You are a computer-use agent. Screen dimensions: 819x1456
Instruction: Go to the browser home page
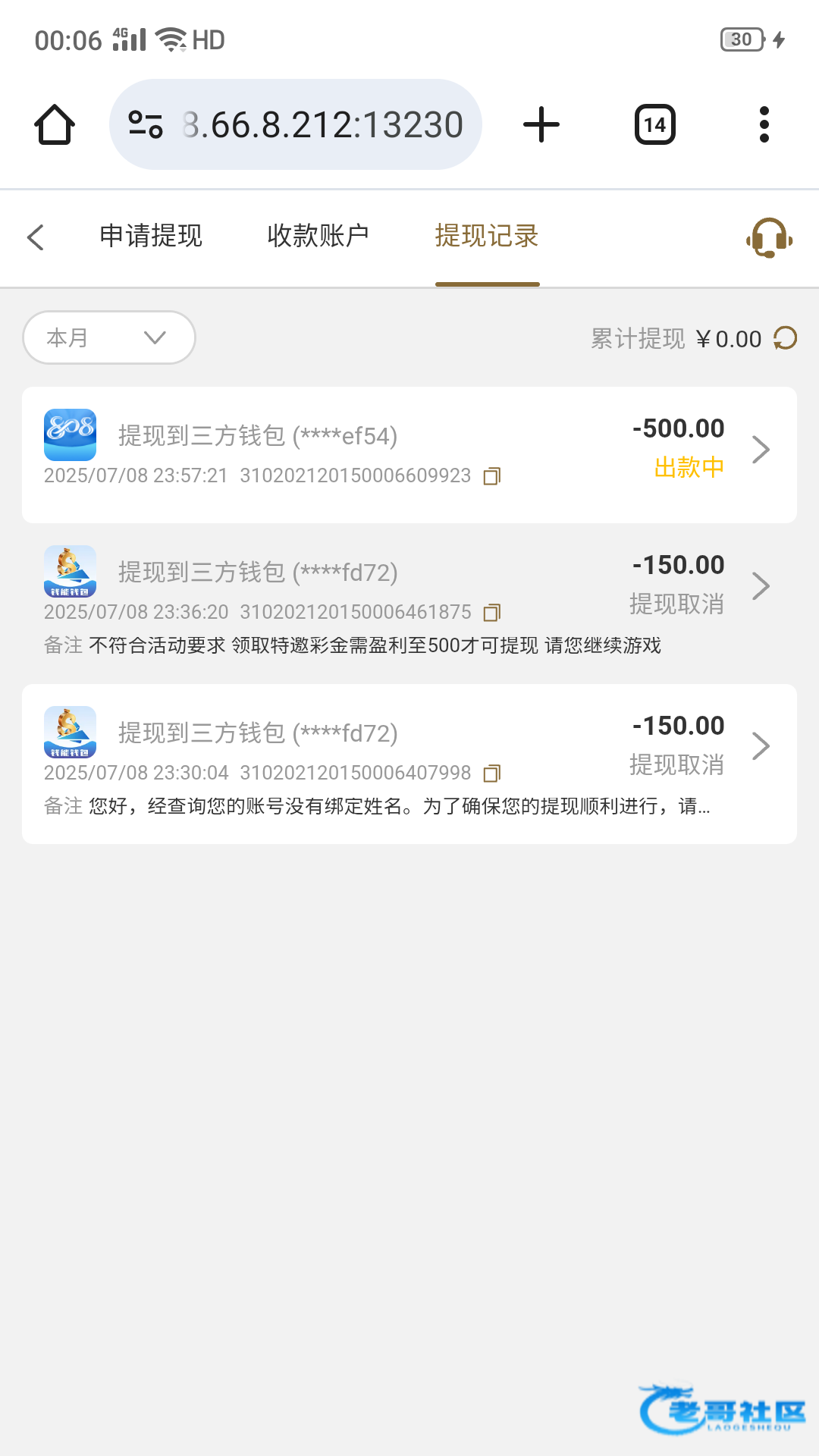pos(55,124)
